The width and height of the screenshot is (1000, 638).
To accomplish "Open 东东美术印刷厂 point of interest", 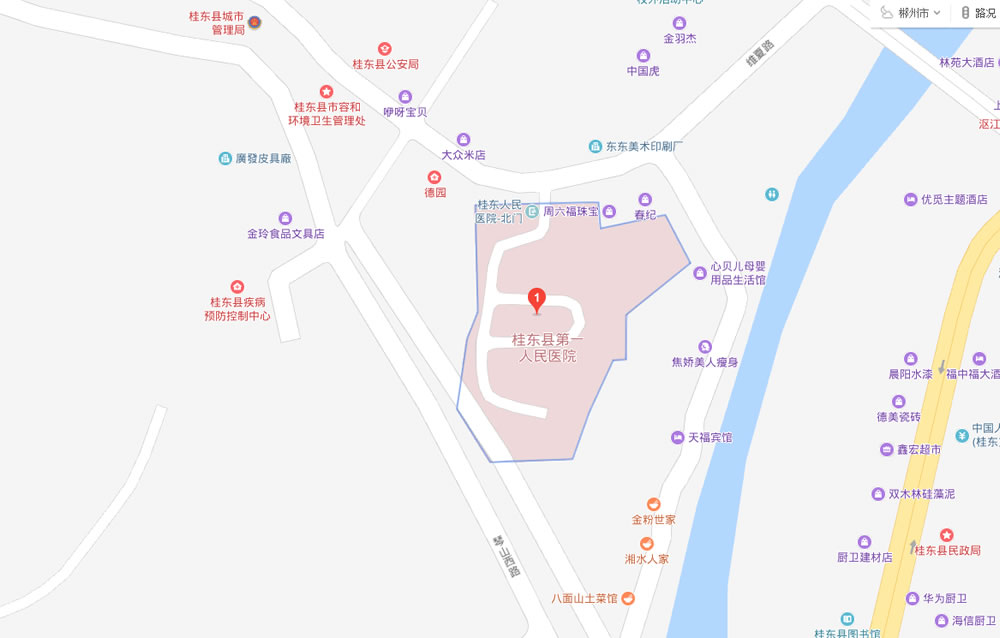I will (595, 146).
